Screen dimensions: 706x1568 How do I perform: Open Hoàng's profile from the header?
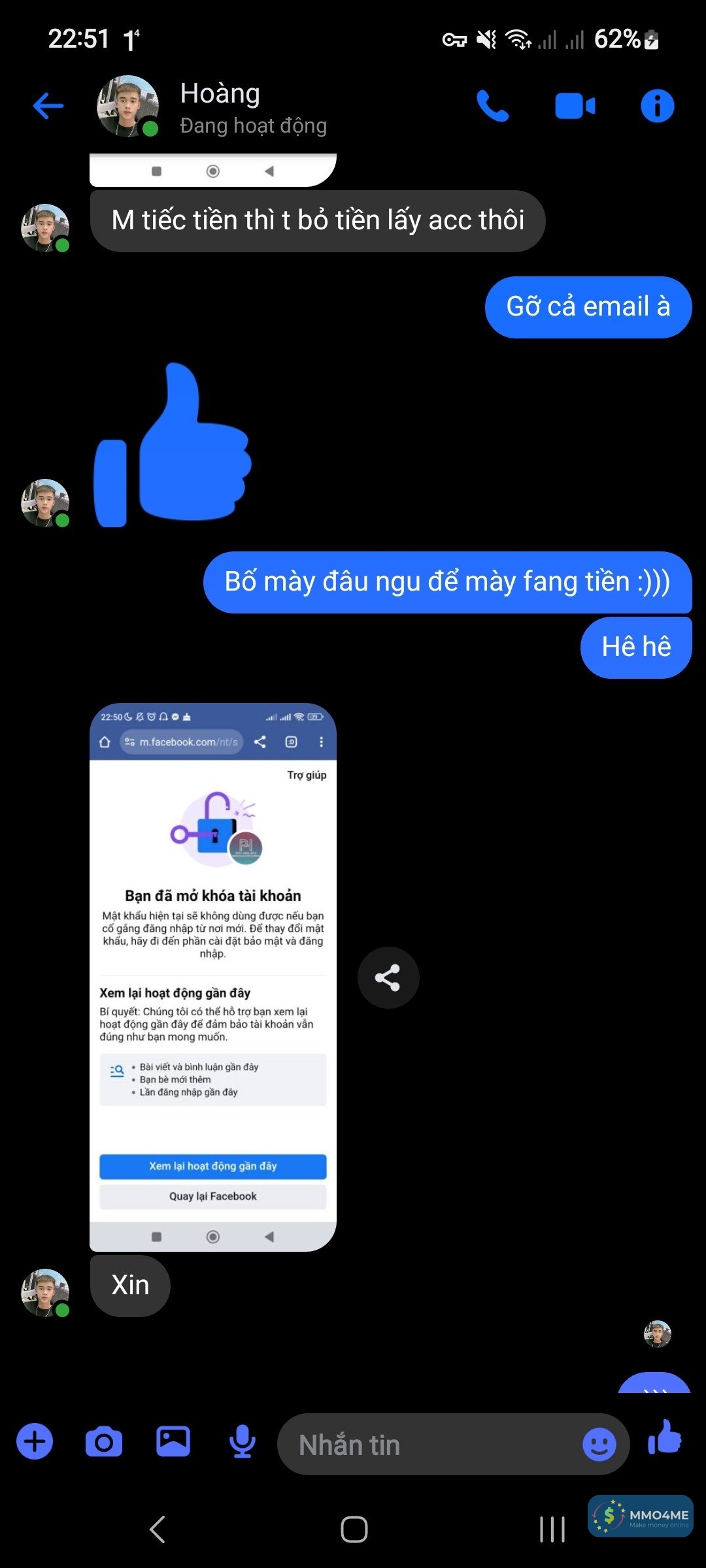tap(220, 107)
